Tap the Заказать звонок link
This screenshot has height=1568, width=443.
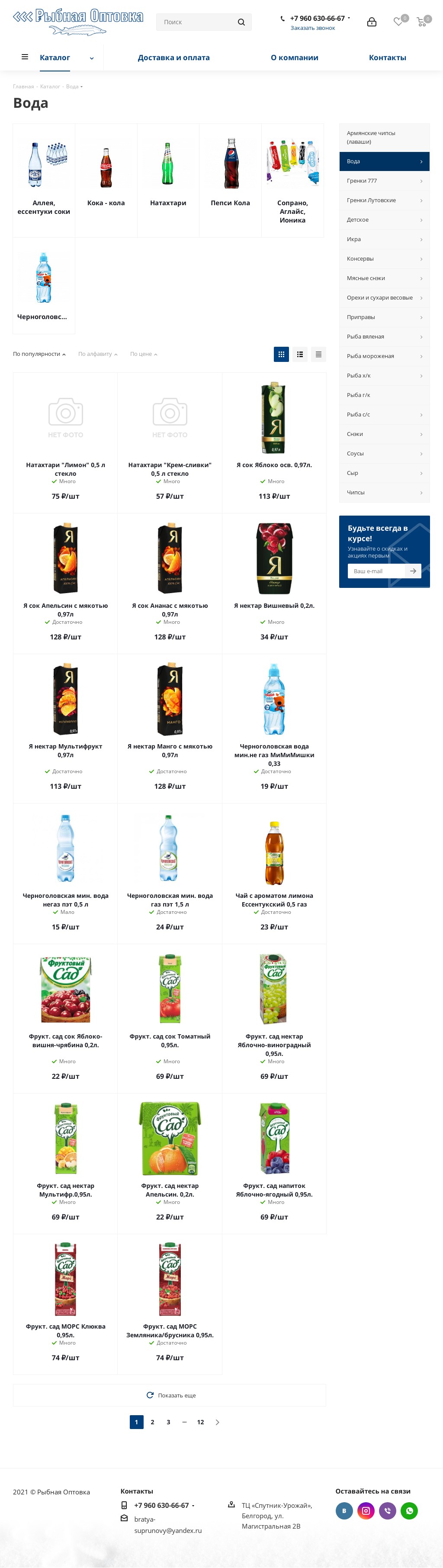pyautogui.click(x=313, y=28)
